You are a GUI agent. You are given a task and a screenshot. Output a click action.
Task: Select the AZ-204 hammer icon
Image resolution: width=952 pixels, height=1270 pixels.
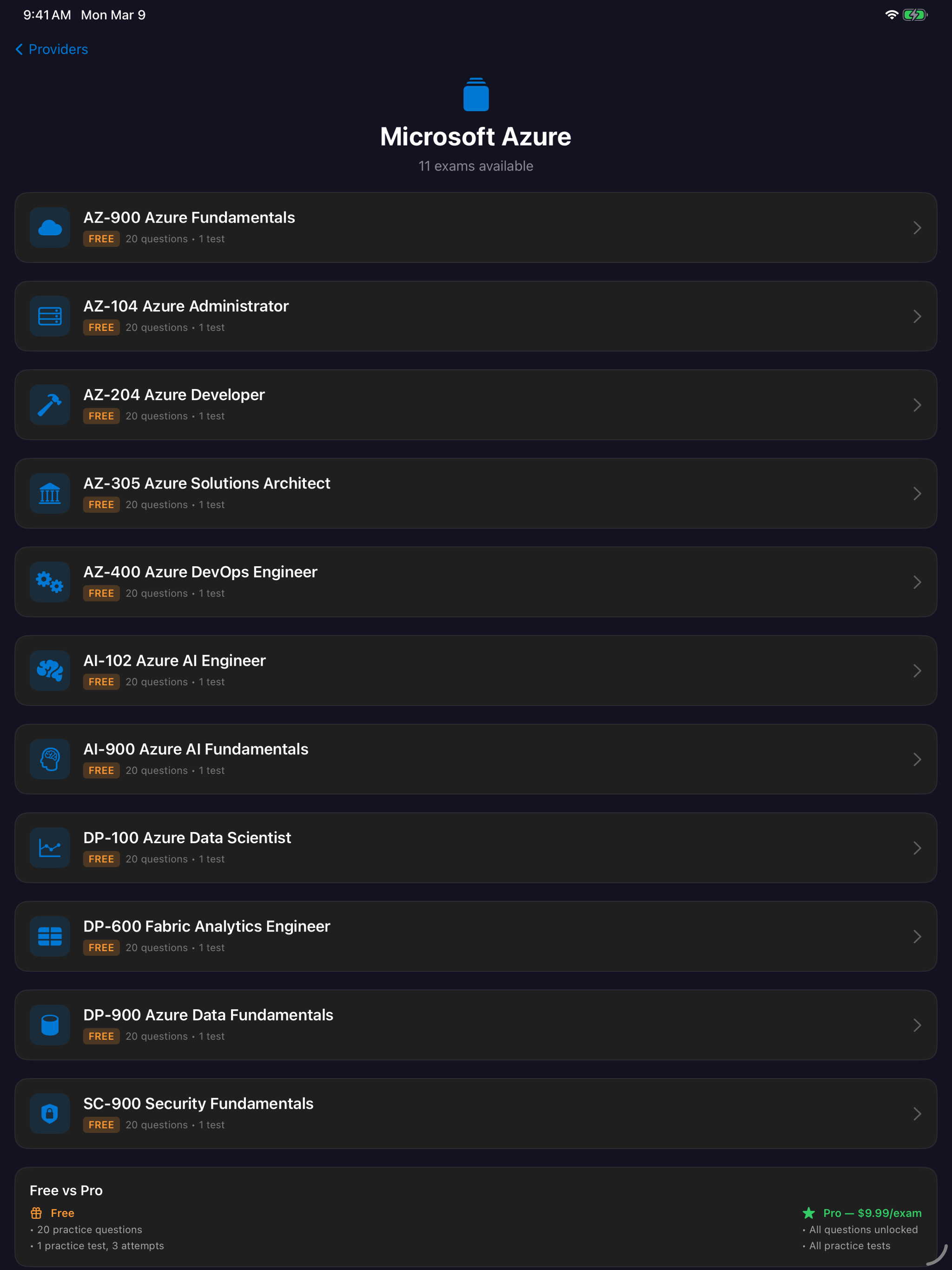49,404
